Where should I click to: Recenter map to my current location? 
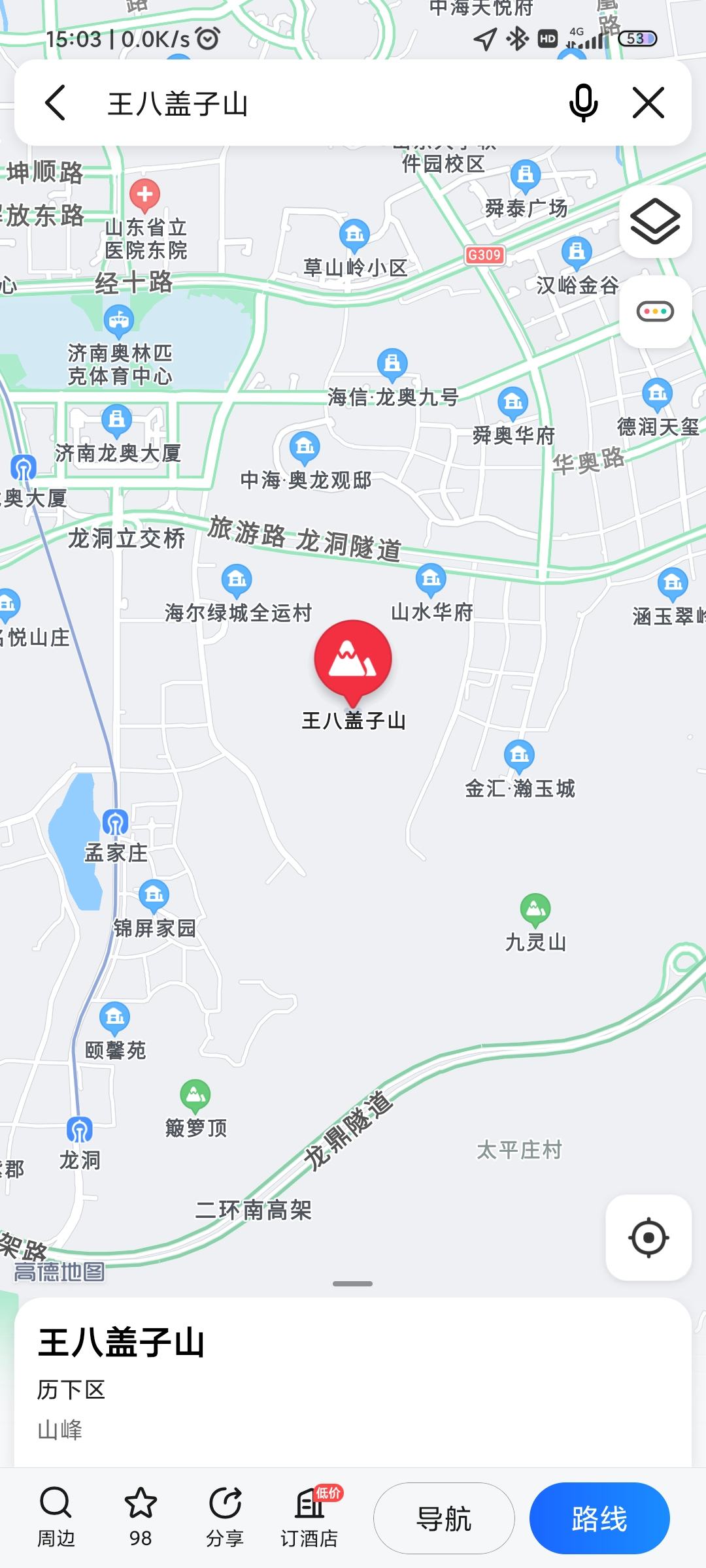(x=648, y=1237)
